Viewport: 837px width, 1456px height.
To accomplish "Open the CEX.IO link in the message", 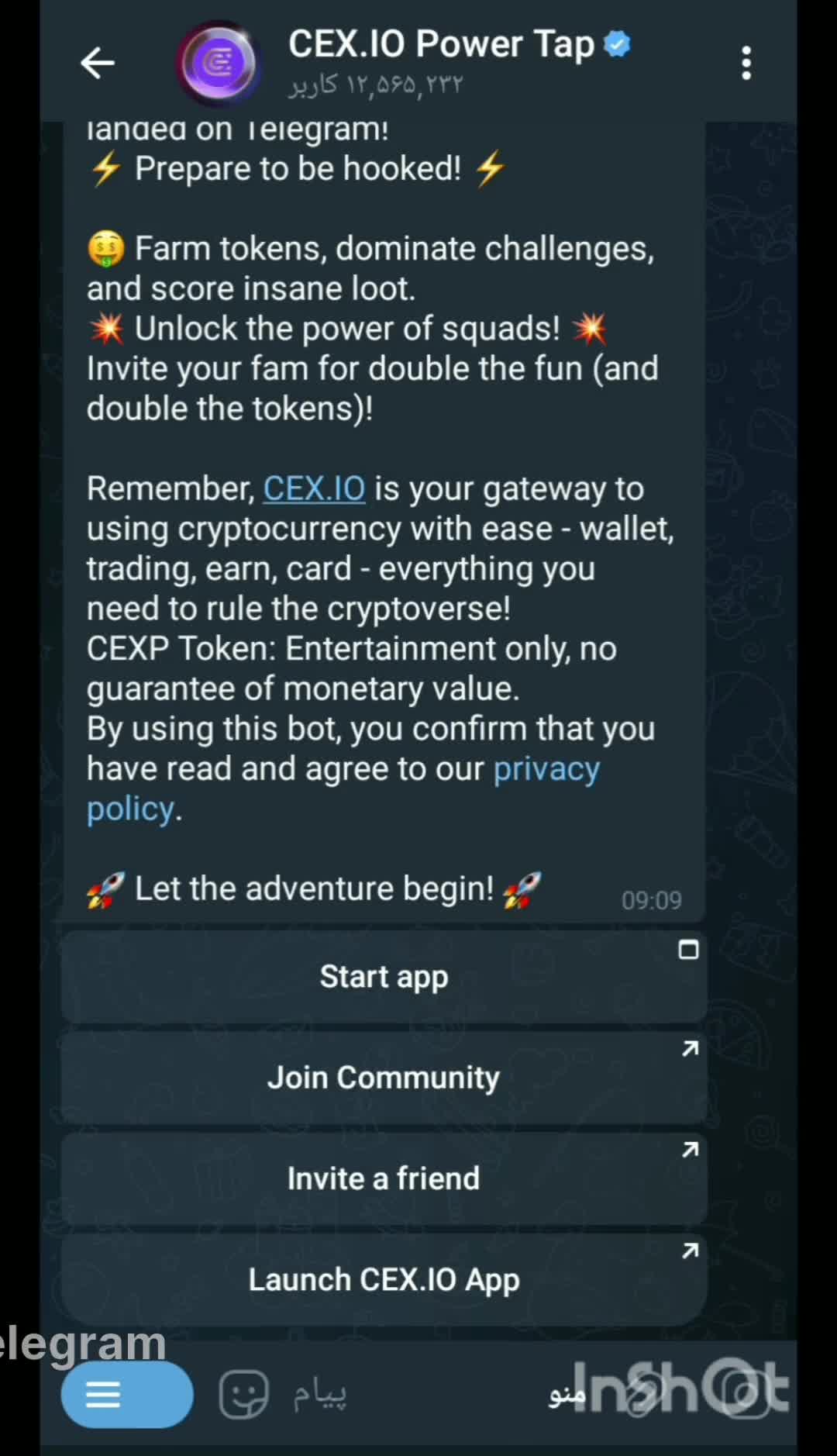I will click(x=314, y=489).
